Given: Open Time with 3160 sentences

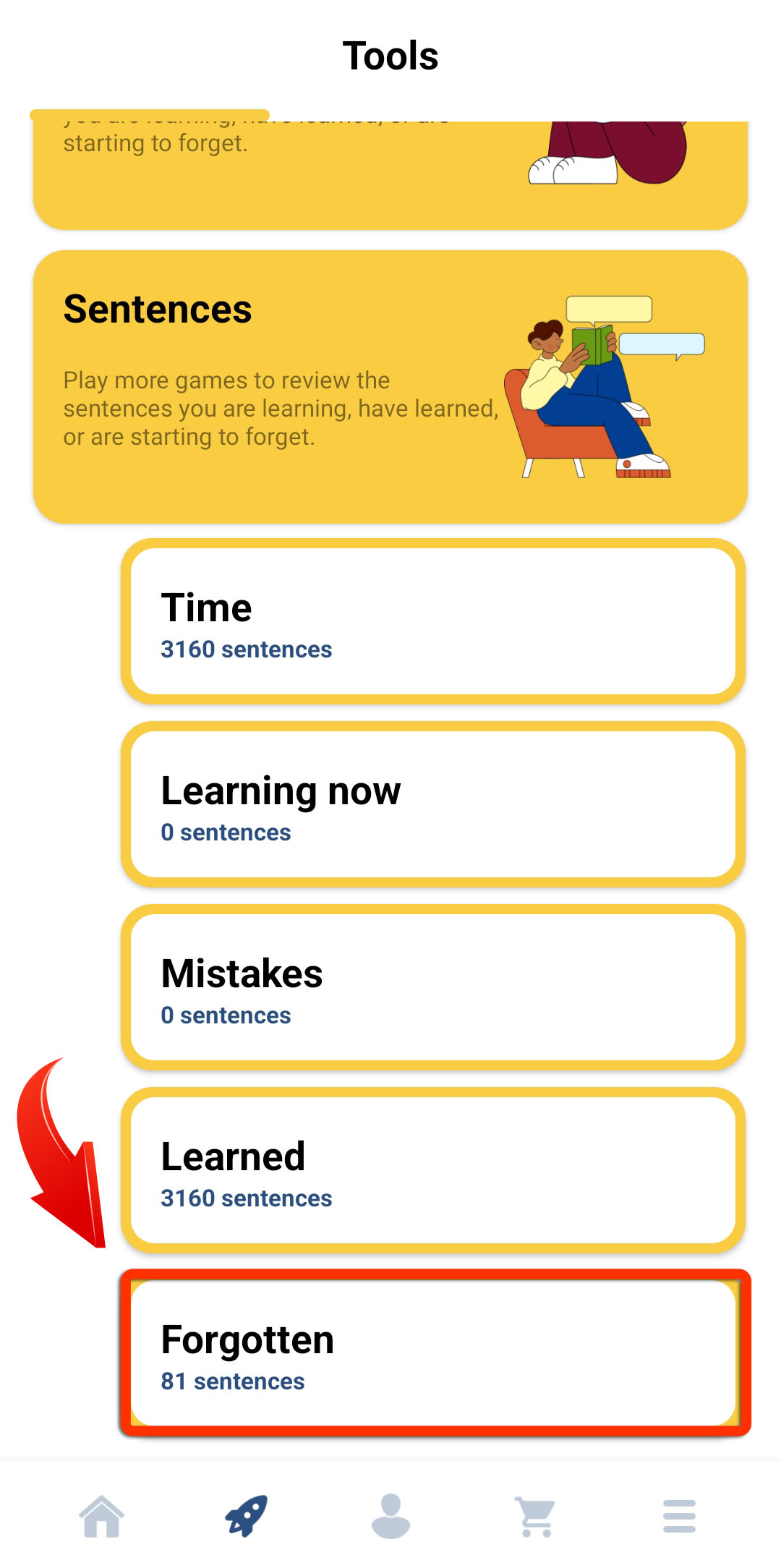Looking at the screenshot, I should 432,622.
